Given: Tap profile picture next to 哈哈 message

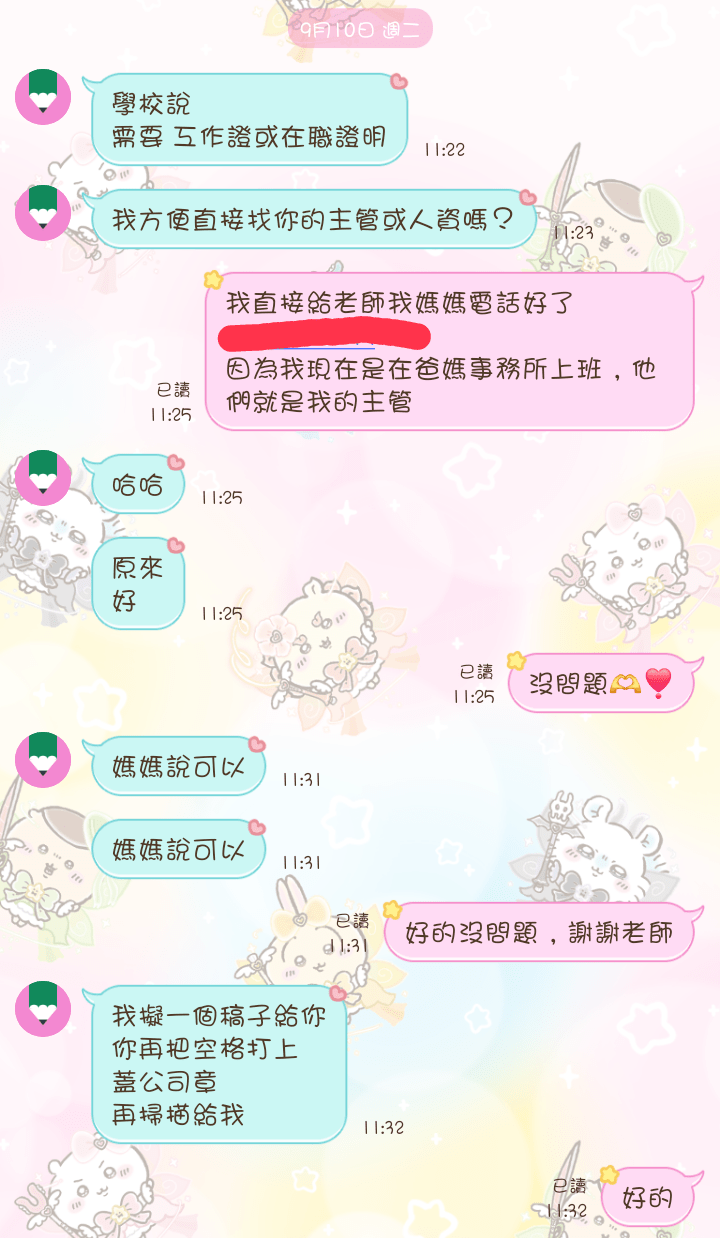Looking at the screenshot, I should tap(43, 478).
